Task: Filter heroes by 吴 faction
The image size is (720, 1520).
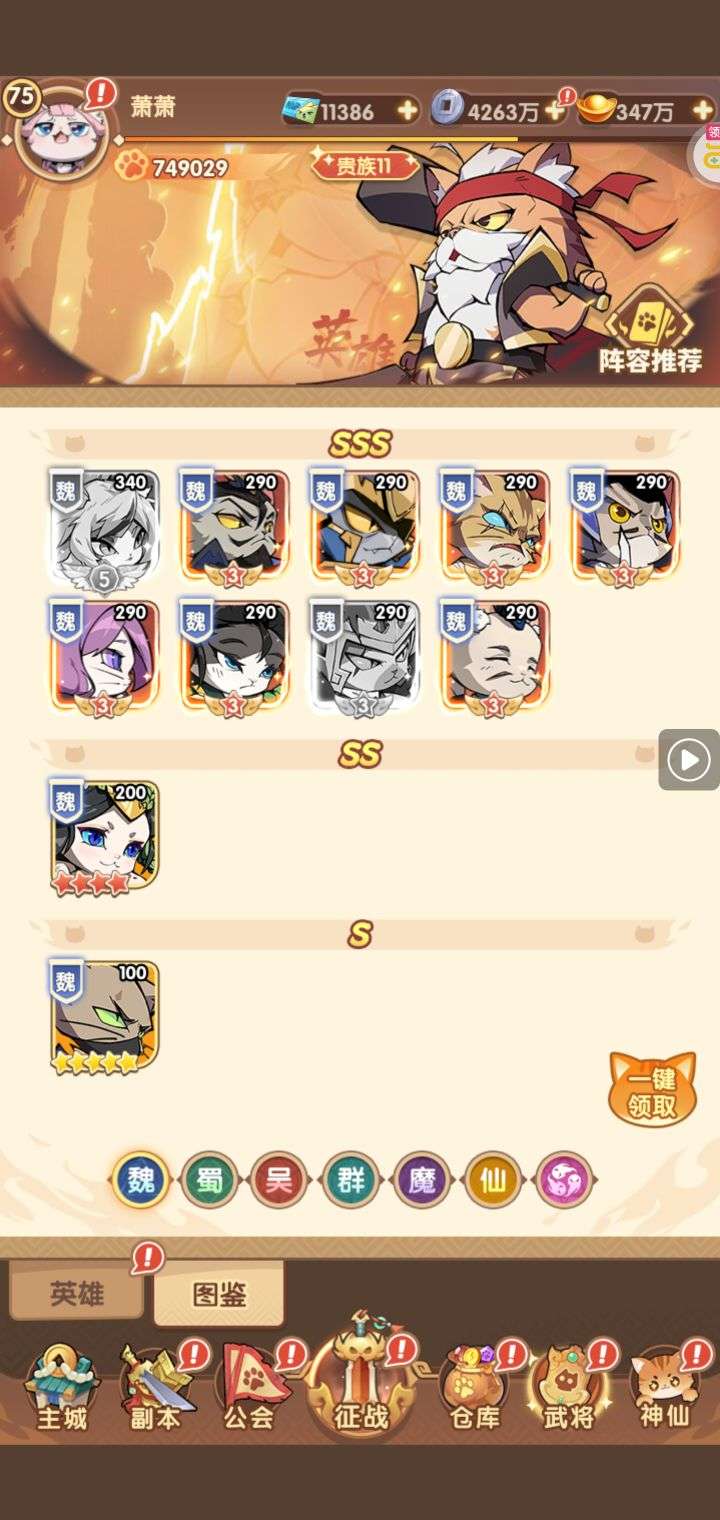Action: [281, 1181]
